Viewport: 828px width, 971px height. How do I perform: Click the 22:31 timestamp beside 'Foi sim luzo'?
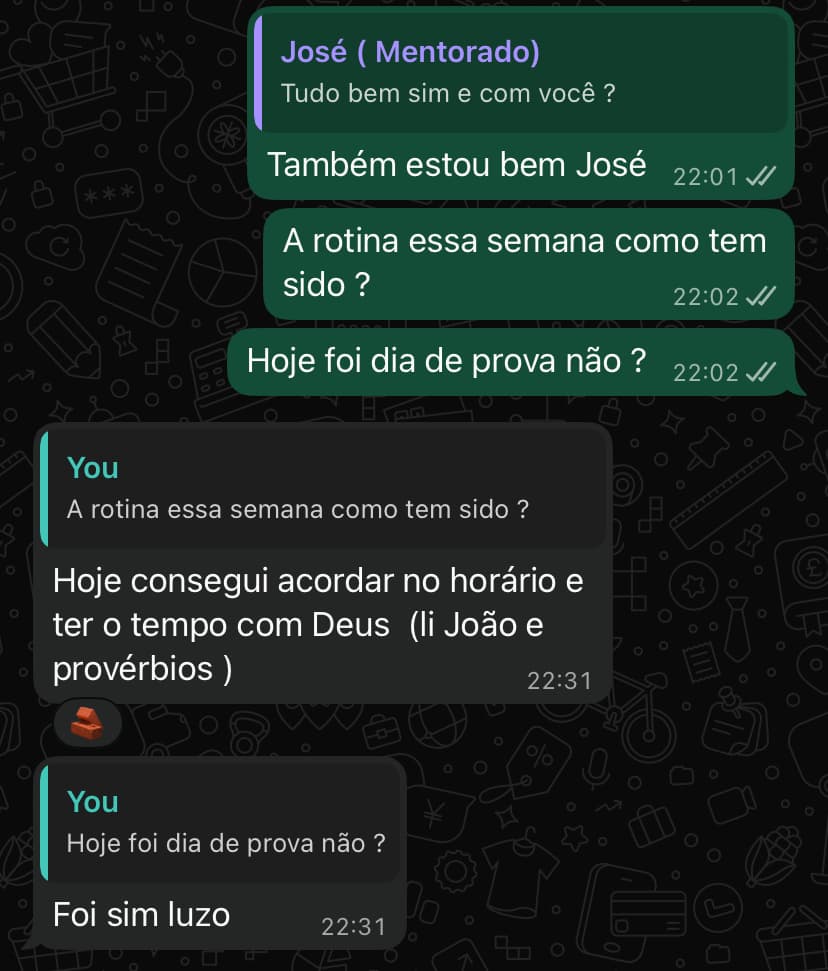point(352,927)
